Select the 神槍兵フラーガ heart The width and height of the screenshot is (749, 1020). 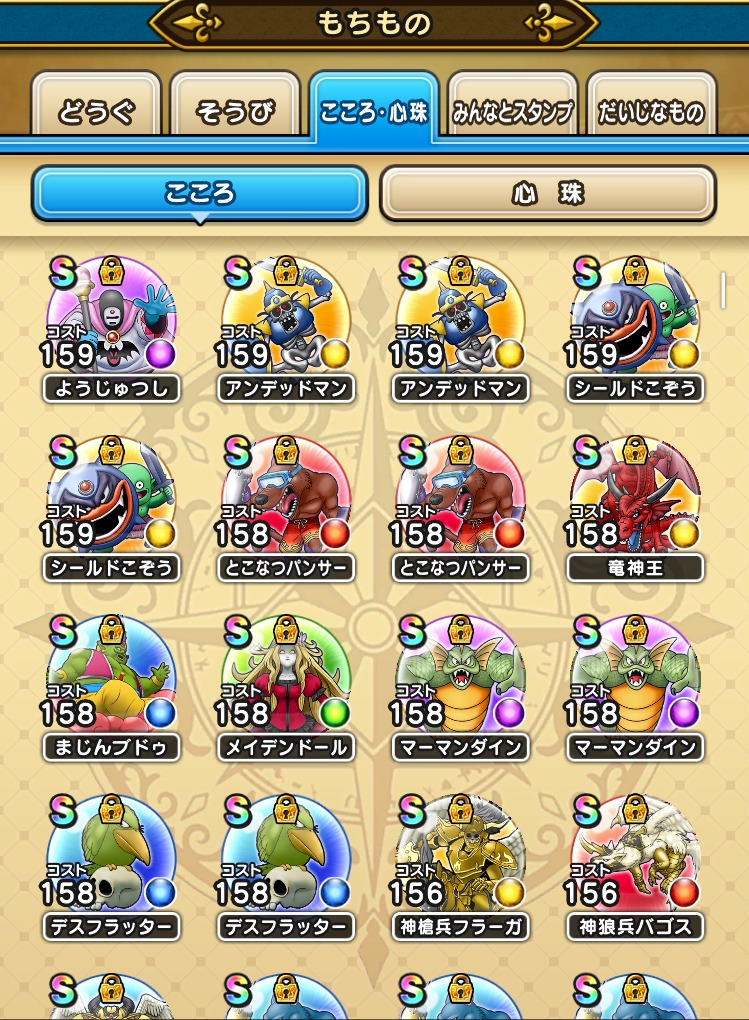tap(460, 859)
